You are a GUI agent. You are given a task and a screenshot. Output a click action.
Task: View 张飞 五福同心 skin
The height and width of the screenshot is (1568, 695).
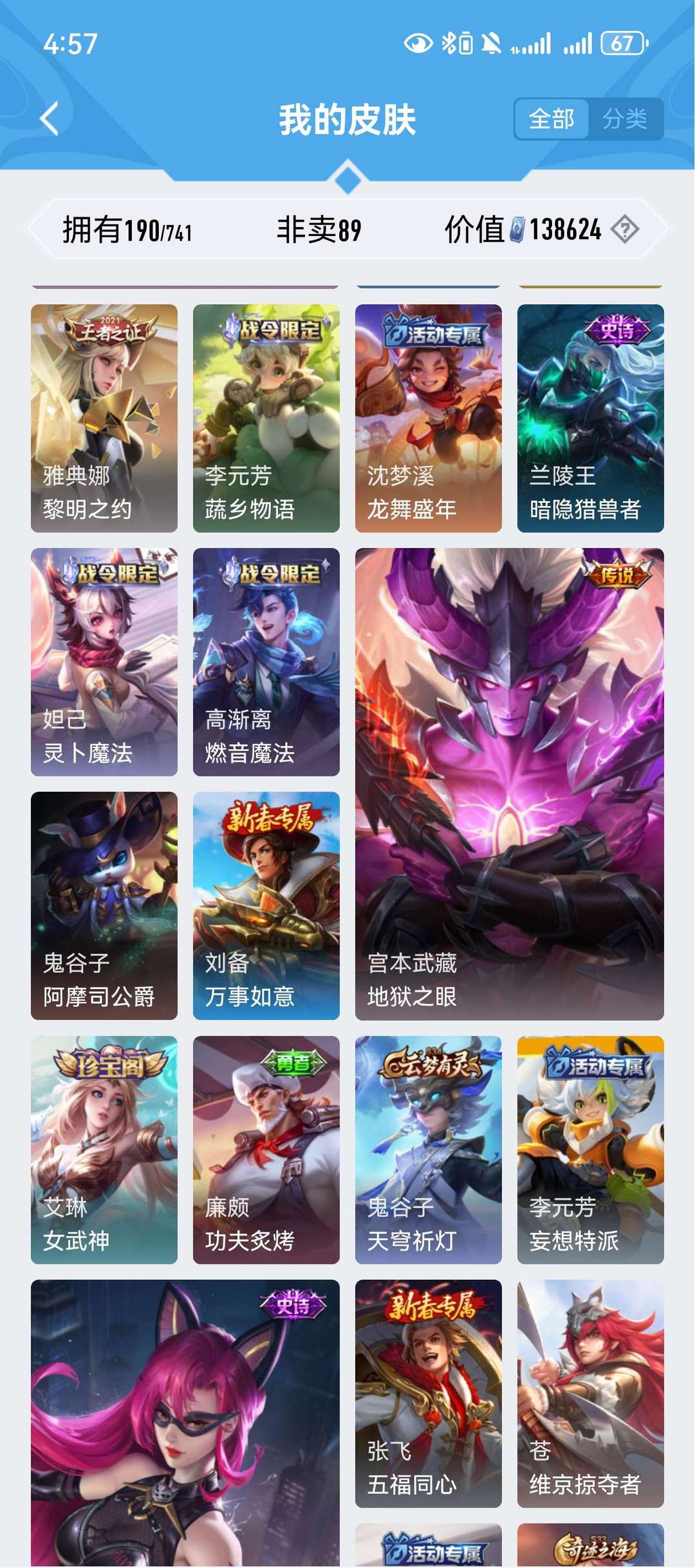click(x=429, y=1394)
